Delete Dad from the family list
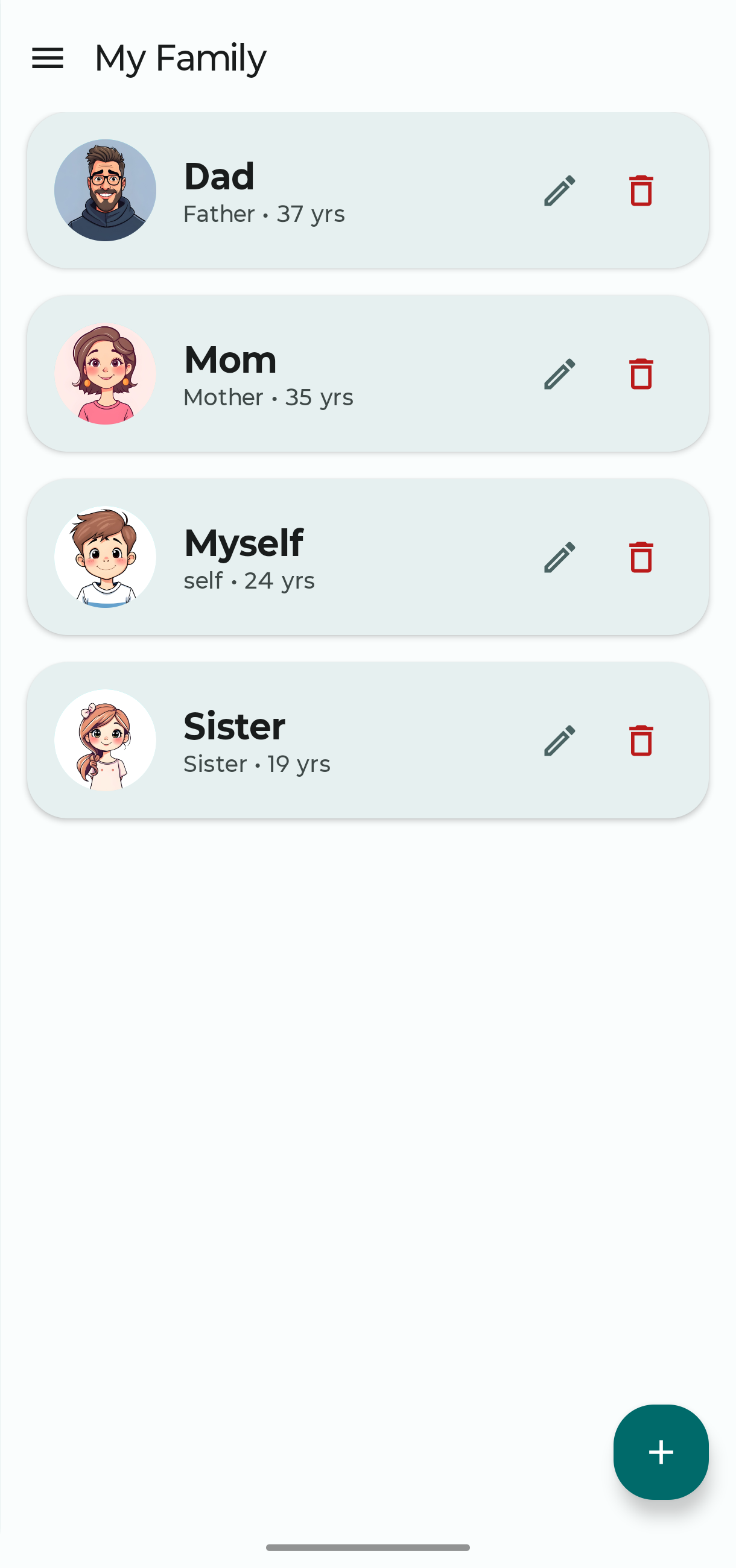This screenshot has height=1568, width=736. (x=641, y=190)
